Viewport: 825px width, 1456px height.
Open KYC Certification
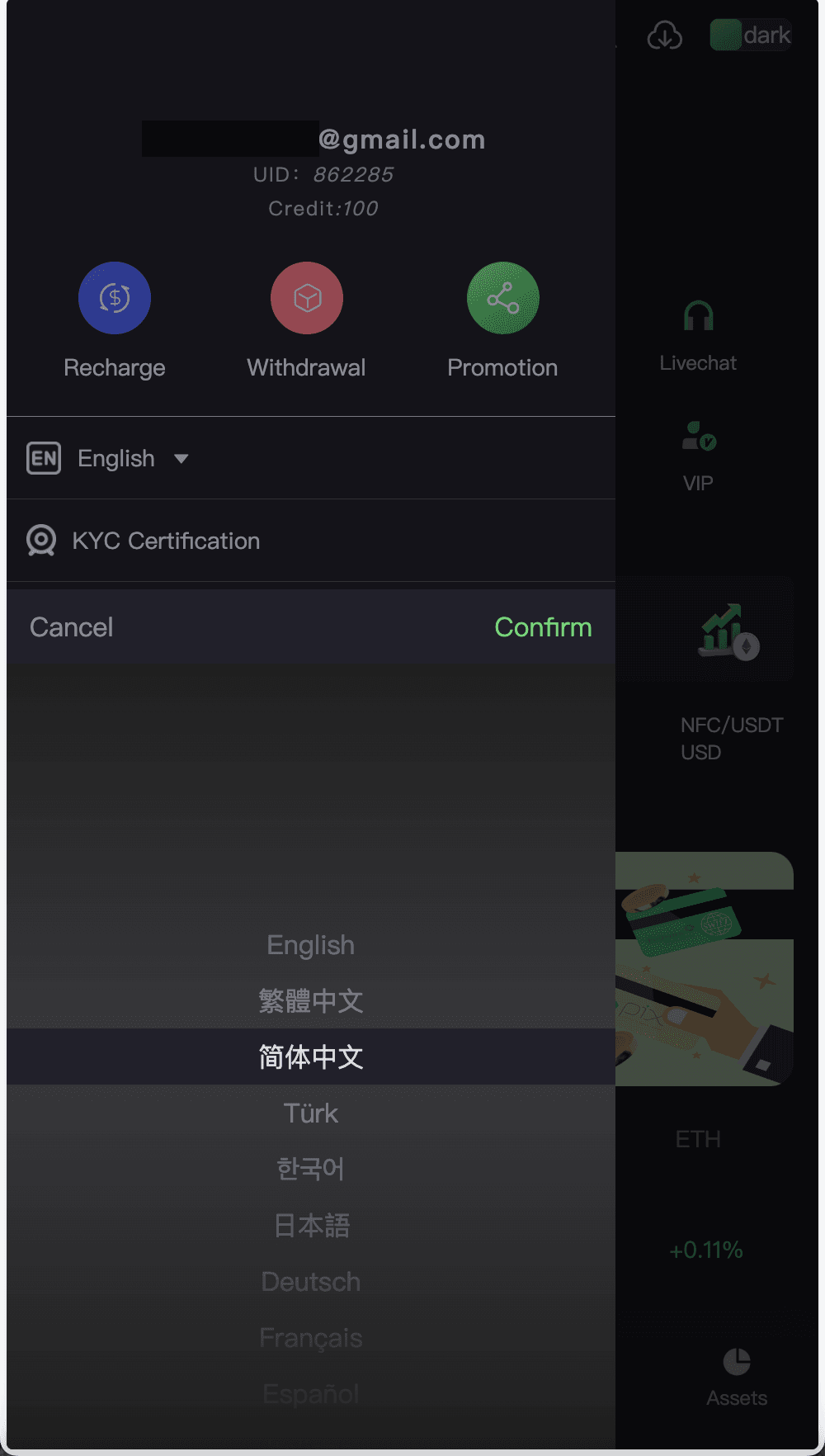[x=165, y=541]
